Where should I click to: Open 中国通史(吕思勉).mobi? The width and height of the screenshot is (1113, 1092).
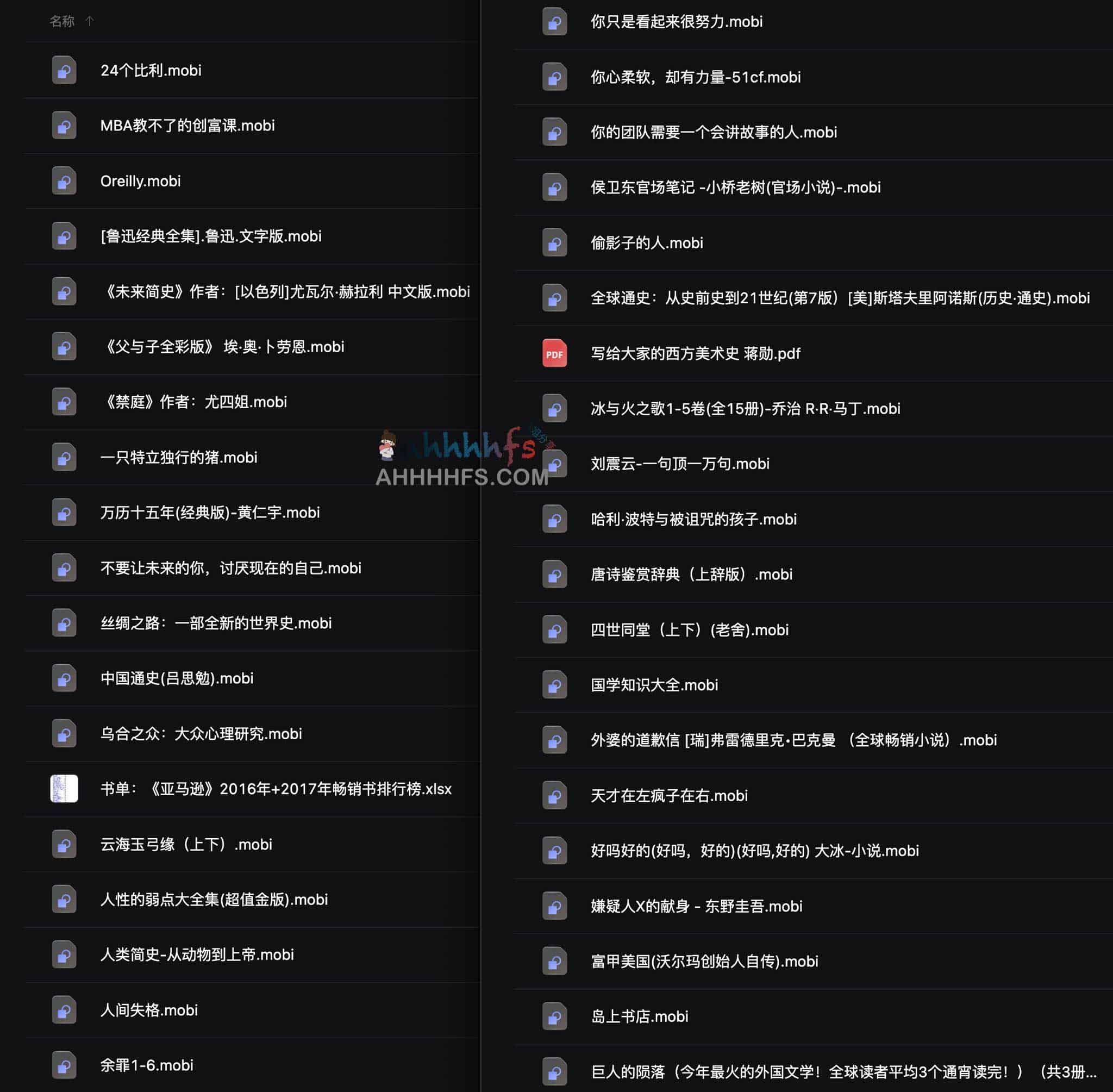(x=177, y=678)
